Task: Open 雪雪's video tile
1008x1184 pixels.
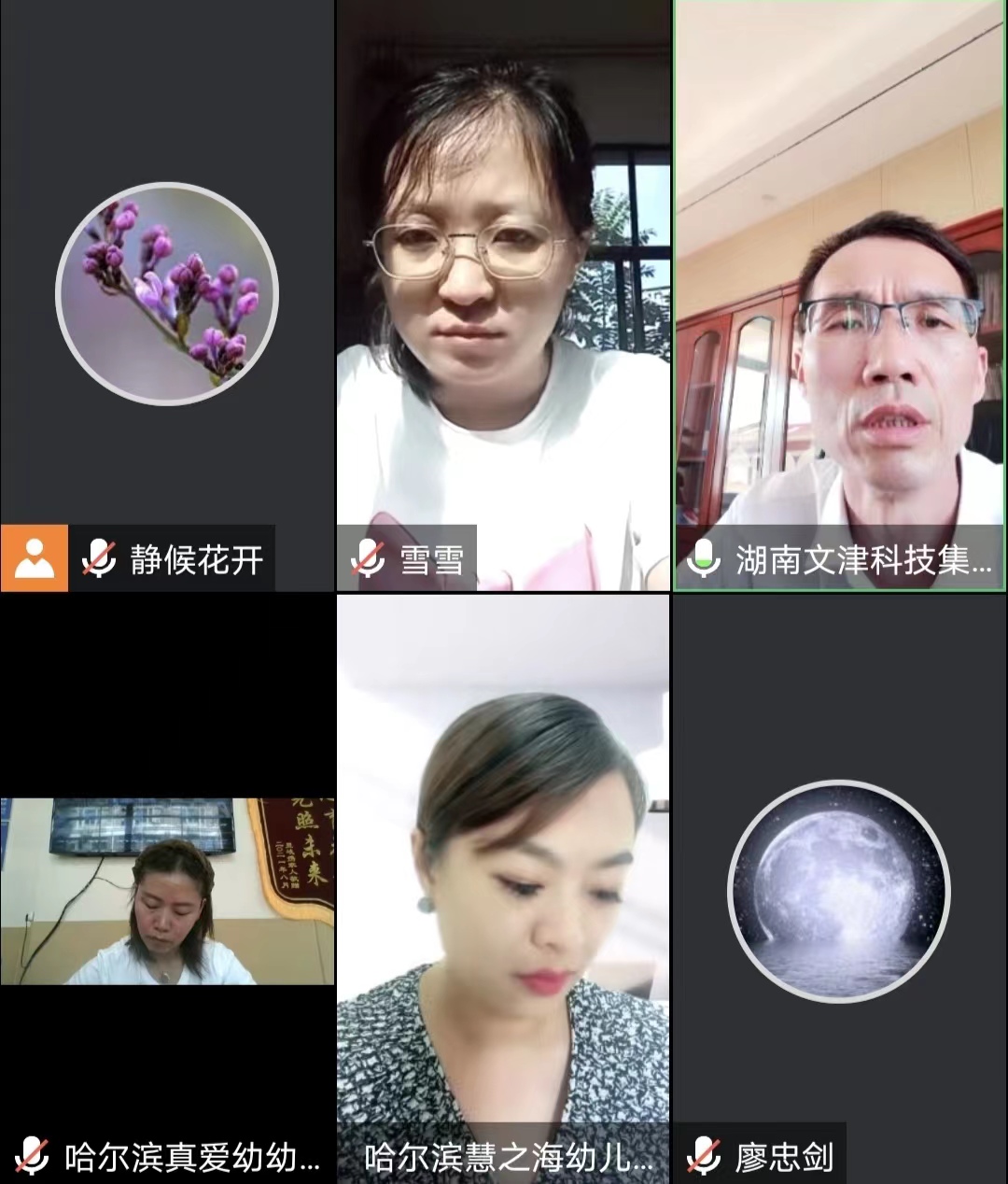Action: tap(503, 295)
